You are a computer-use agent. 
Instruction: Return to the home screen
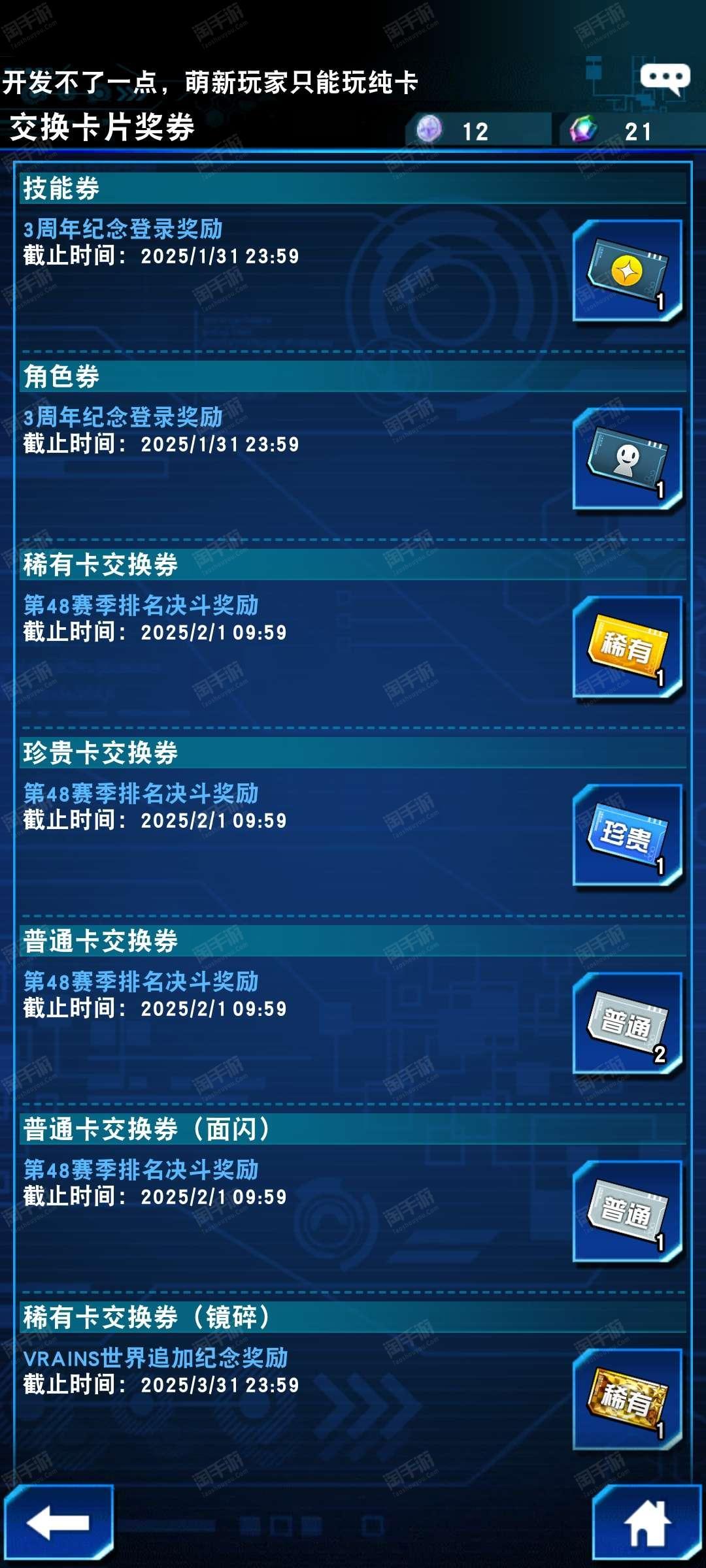647,1522
